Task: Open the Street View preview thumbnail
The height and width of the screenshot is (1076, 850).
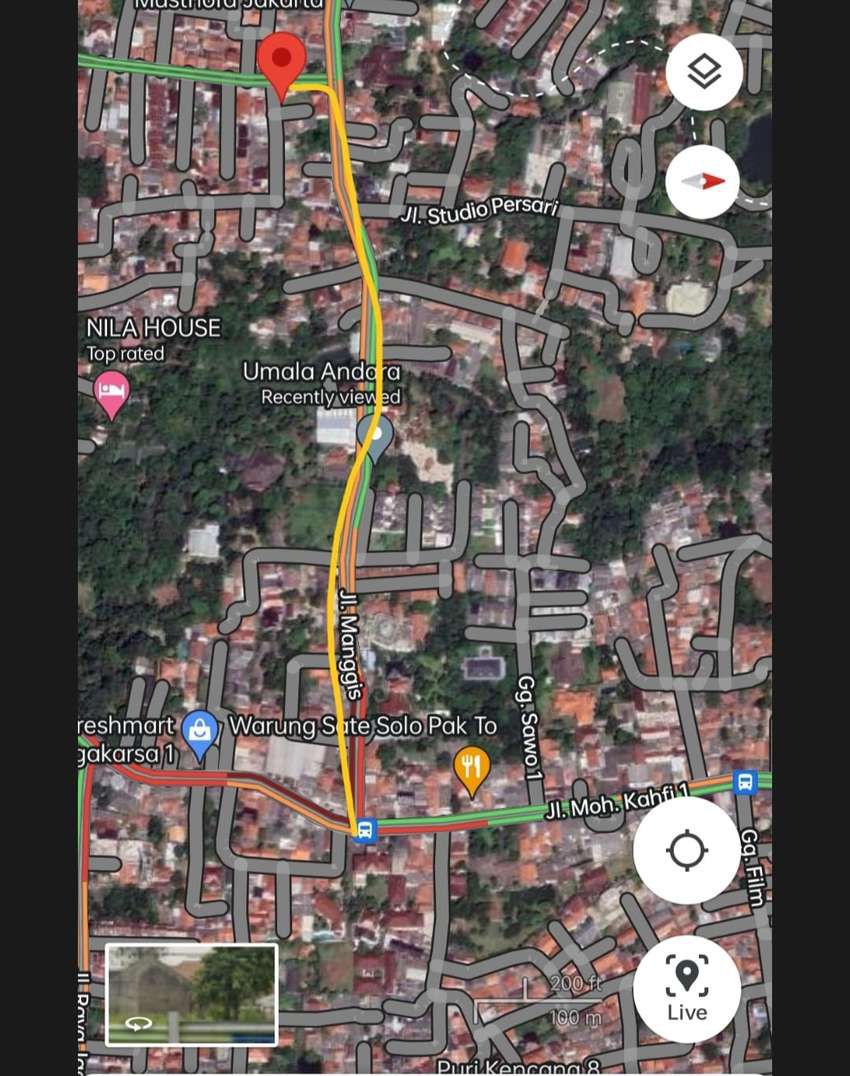Action: 192,994
